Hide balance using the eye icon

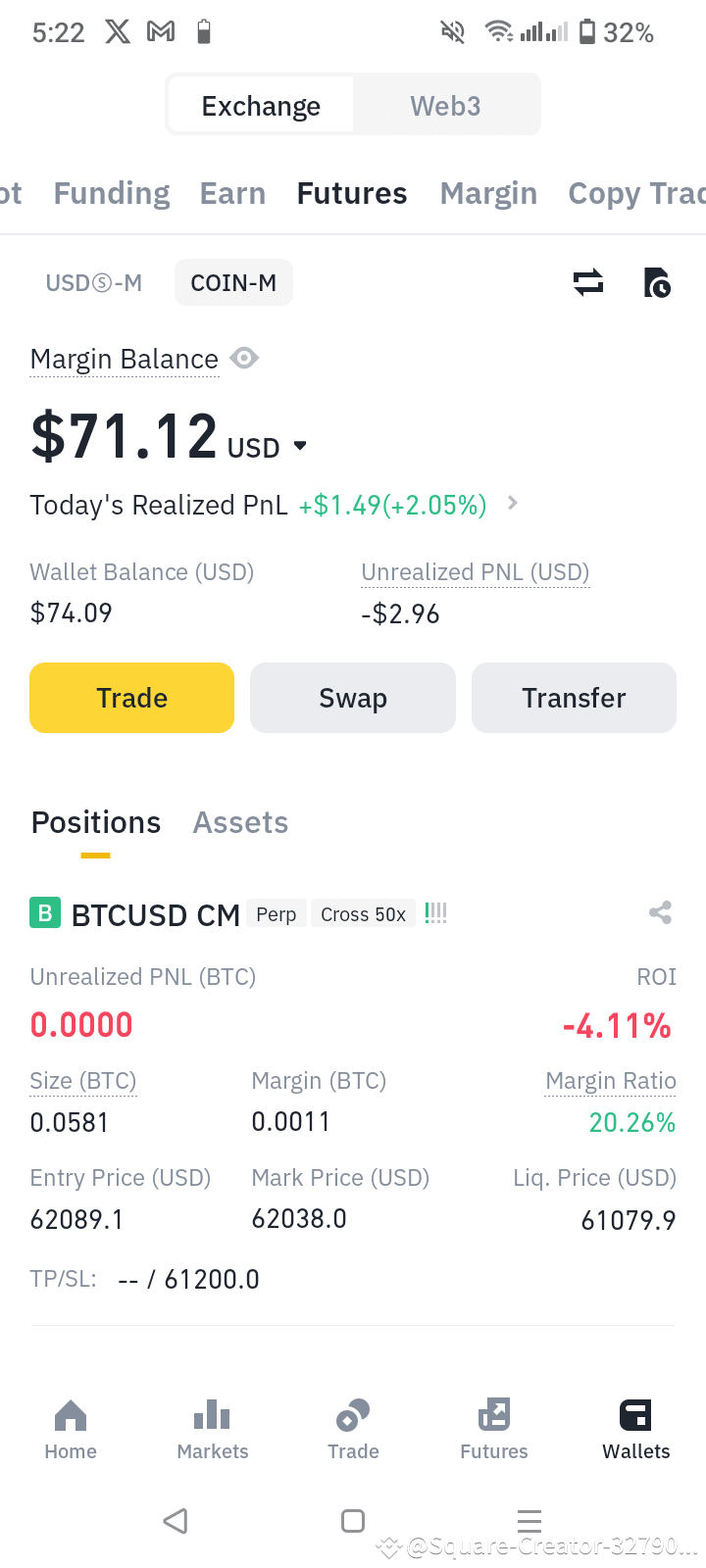[x=244, y=358]
